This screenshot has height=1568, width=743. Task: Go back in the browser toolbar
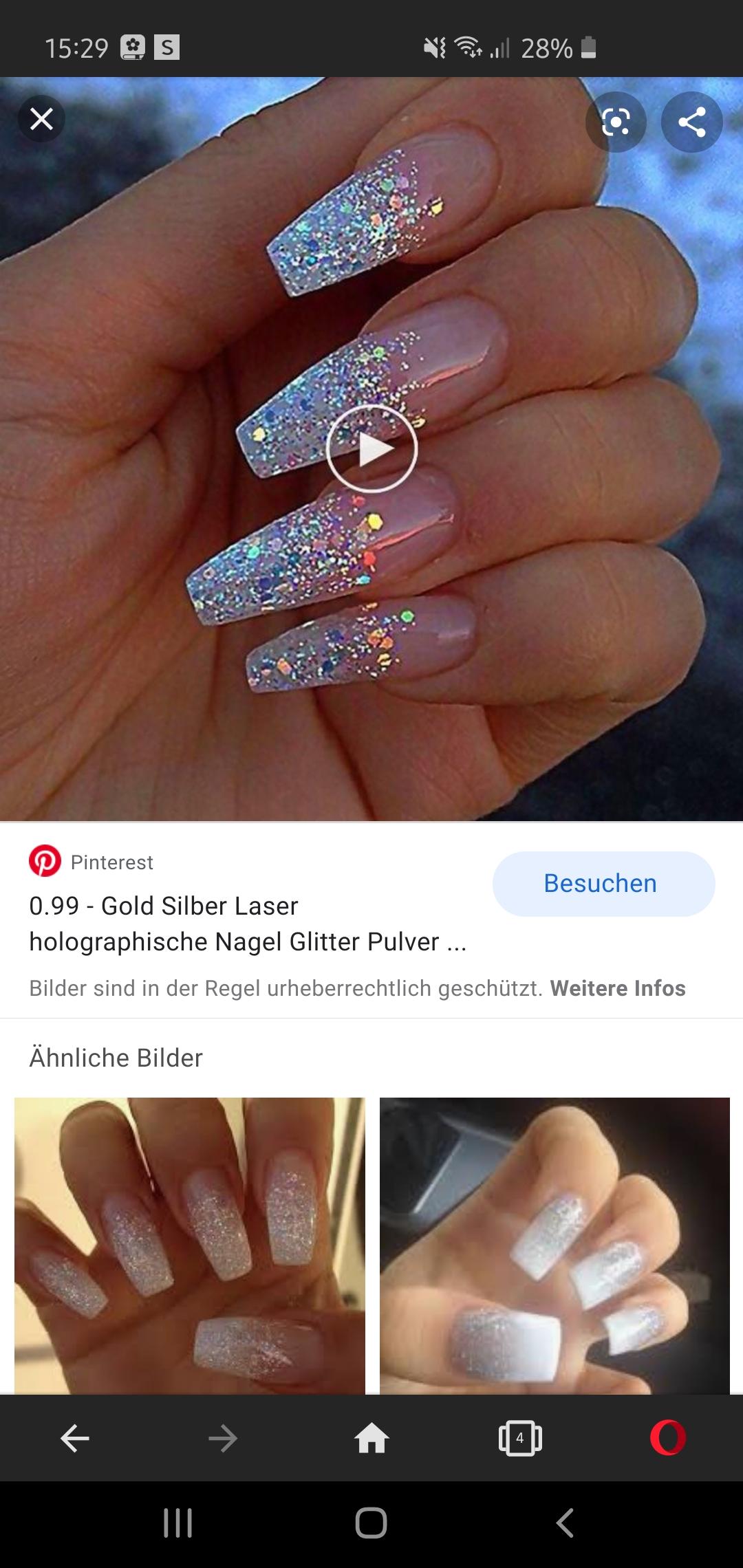click(x=75, y=1438)
